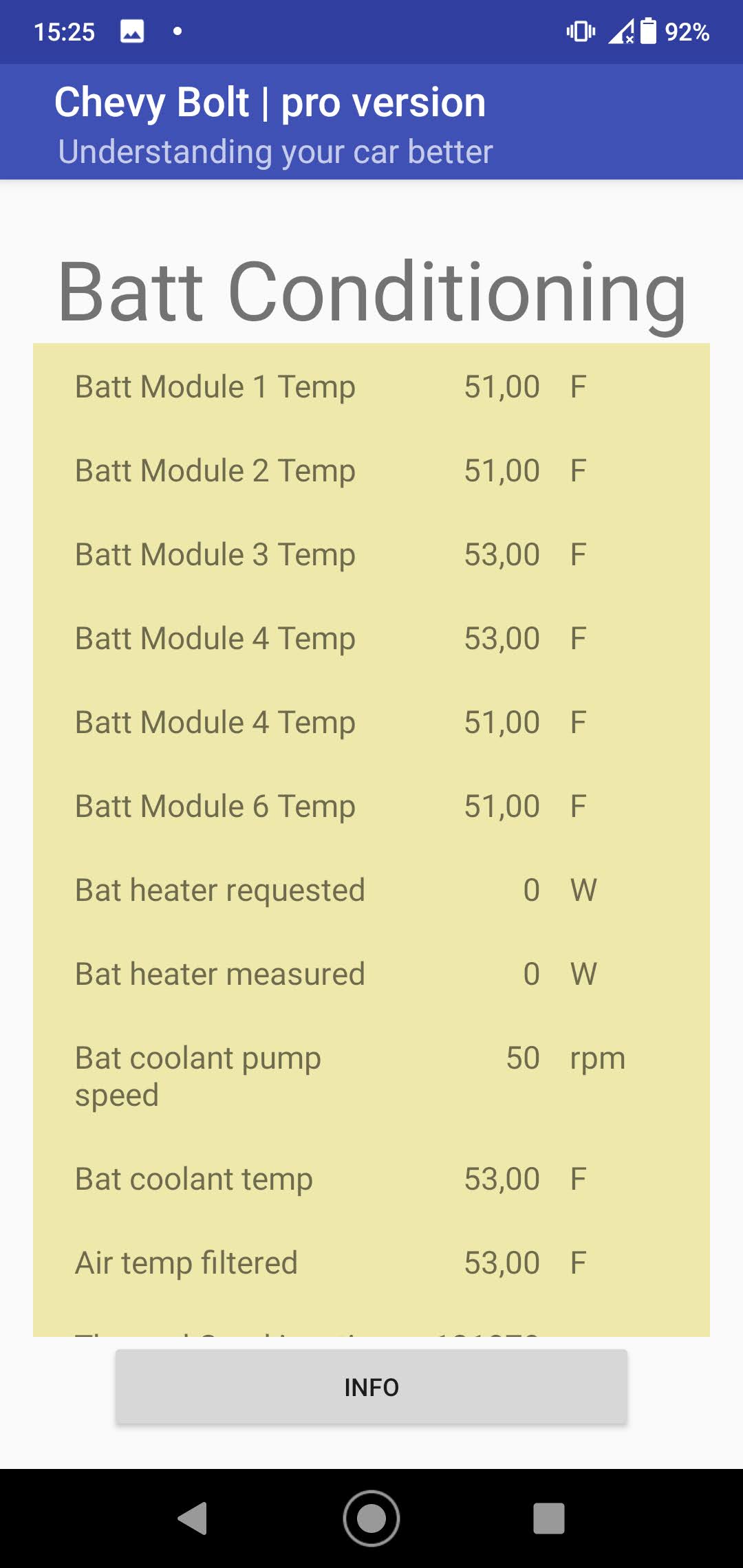
Task: Return to the home screen
Action: point(371,1518)
